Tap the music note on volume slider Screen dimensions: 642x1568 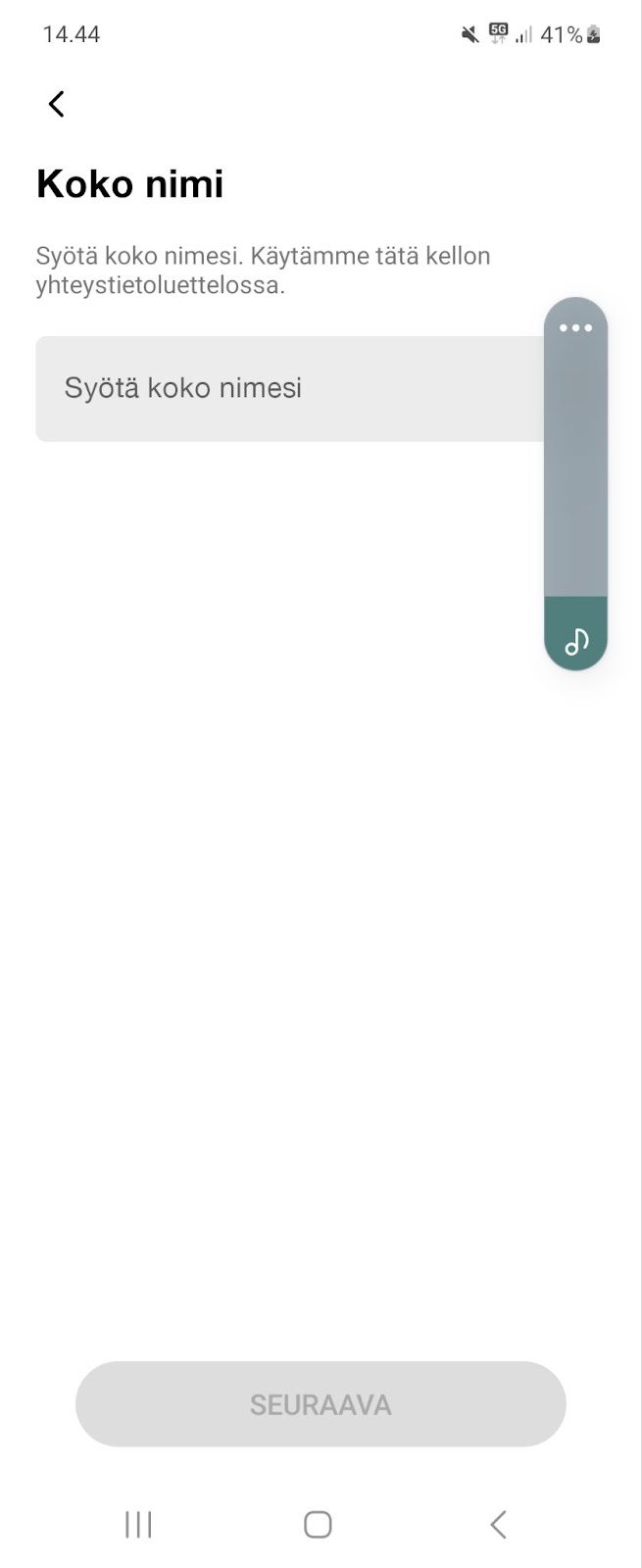click(x=576, y=642)
